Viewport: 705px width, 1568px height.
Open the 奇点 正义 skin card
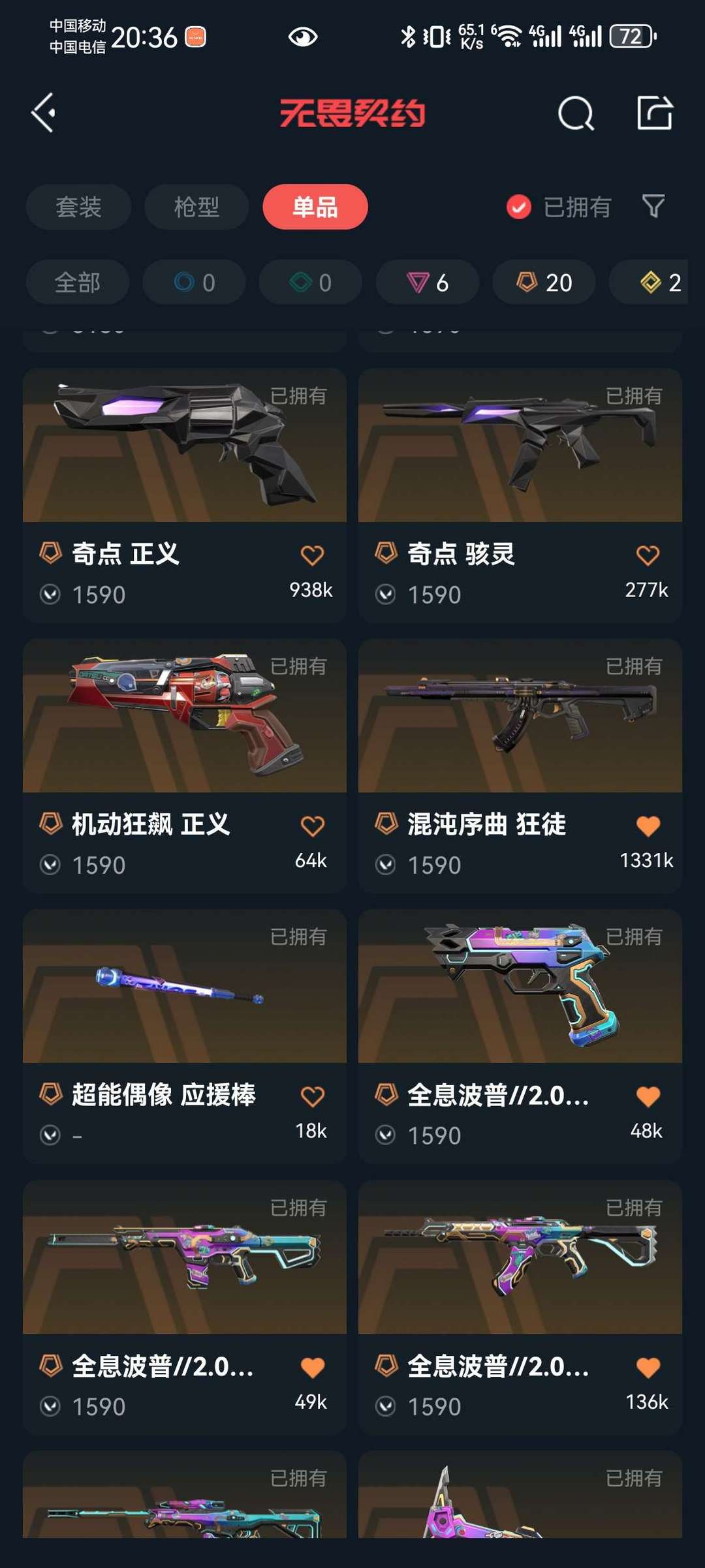pyautogui.click(x=185, y=495)
